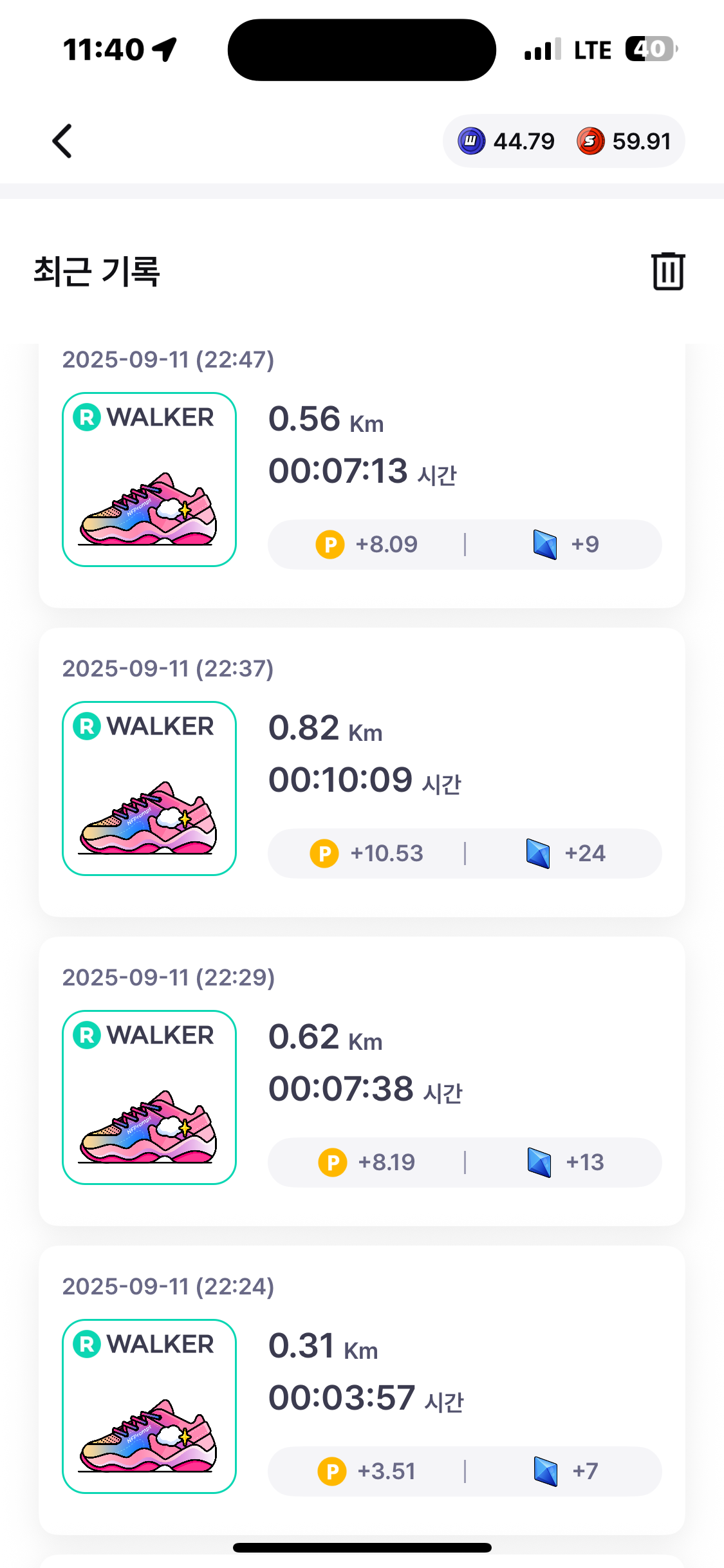
Task: View the 22:37 walk record of 0.82 Km
Action: click(362, 772)
